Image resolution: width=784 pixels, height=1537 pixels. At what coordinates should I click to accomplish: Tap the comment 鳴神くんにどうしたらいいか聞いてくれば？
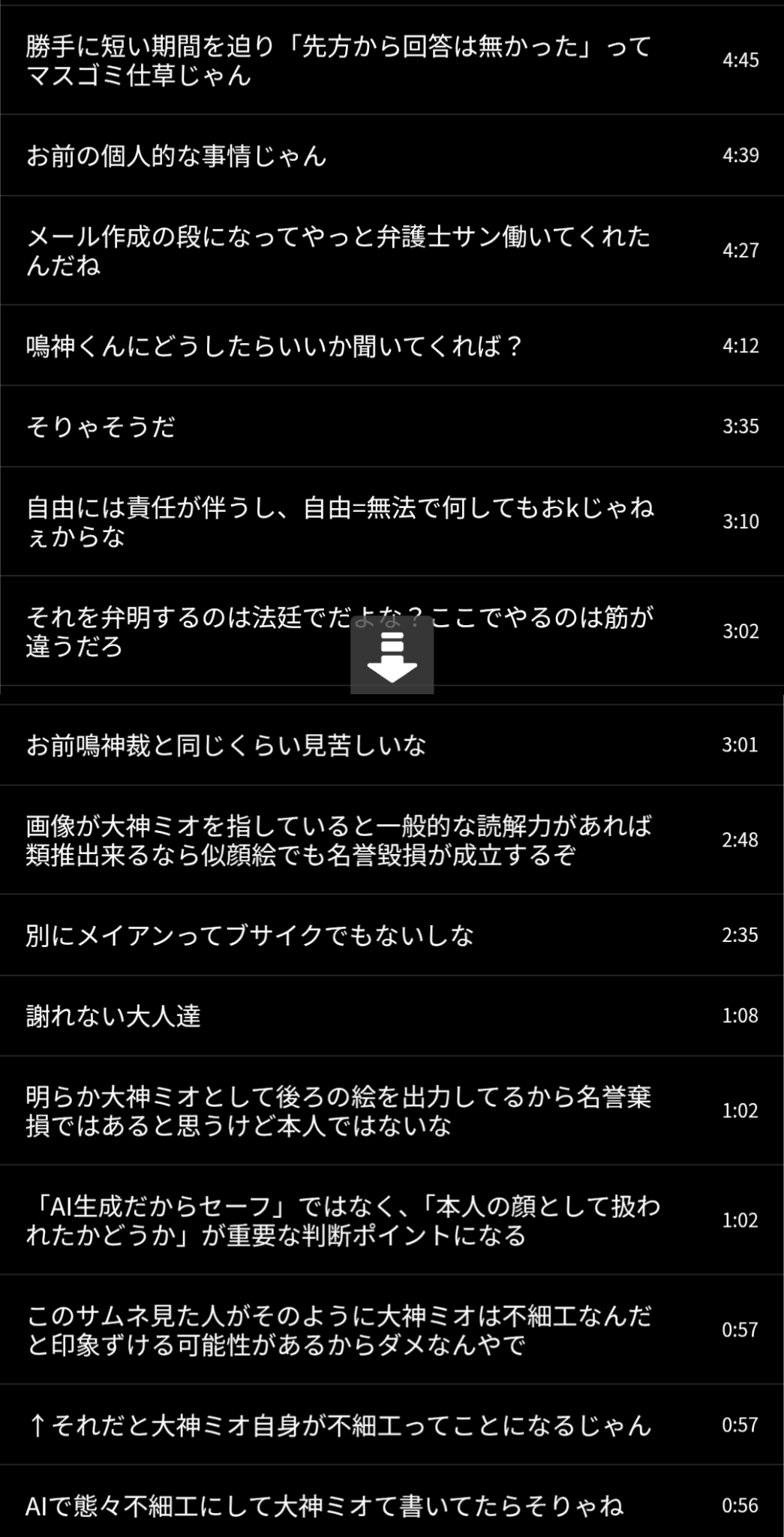pyautogui.click(x=392, y=345)
